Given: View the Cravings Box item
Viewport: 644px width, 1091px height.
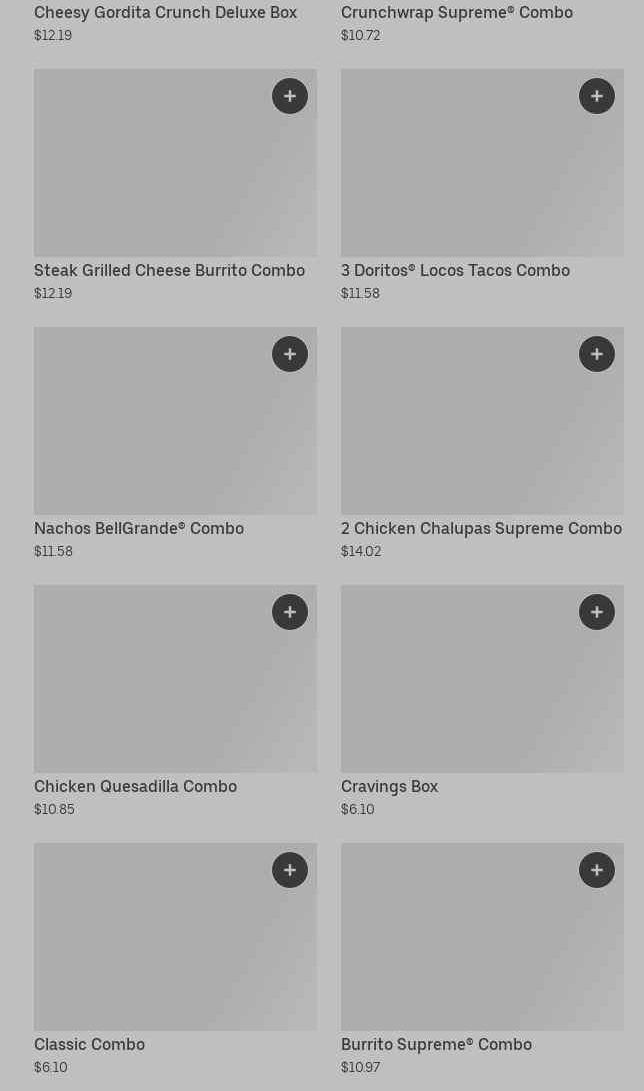Looking at the screenshot, I should 389,787.
